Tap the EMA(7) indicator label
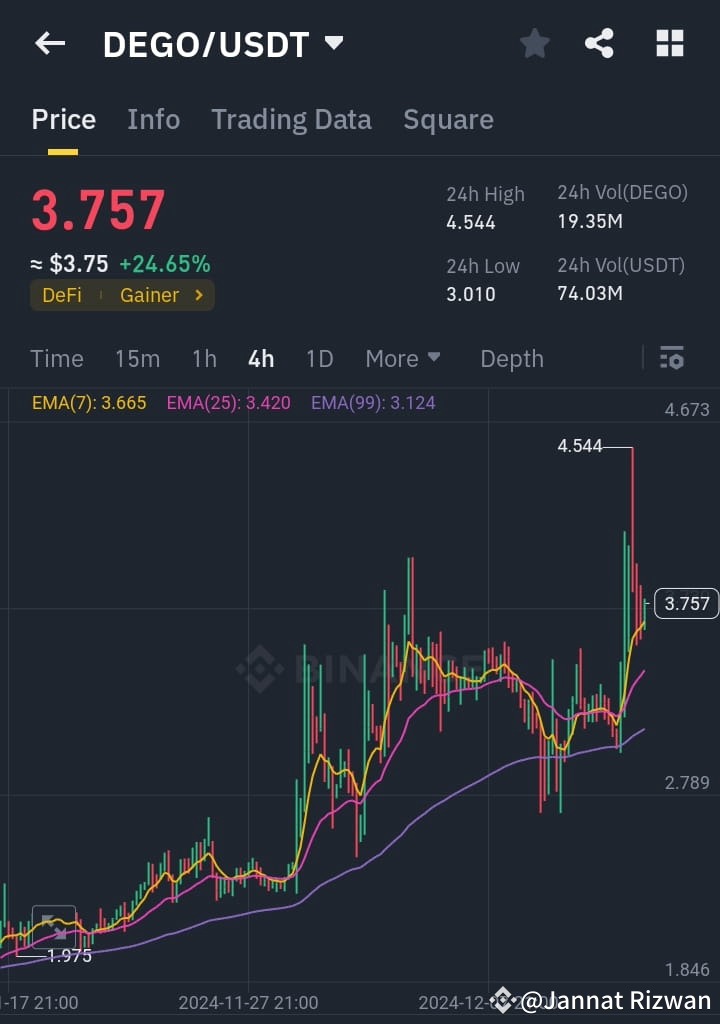This screenshot has width=720, height=1024. coord(89,403)
